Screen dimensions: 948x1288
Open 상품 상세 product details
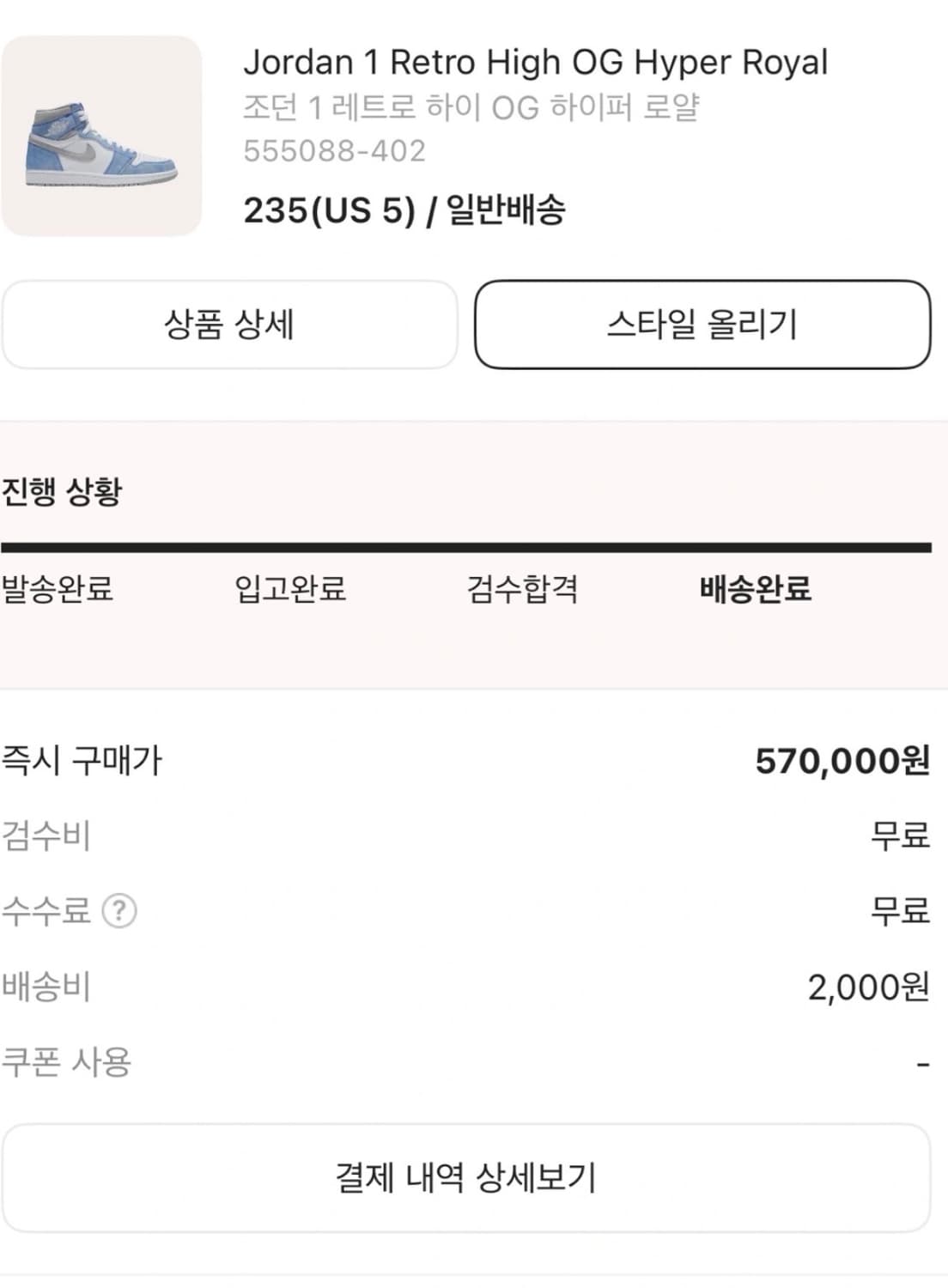click(x=230, y=325)
